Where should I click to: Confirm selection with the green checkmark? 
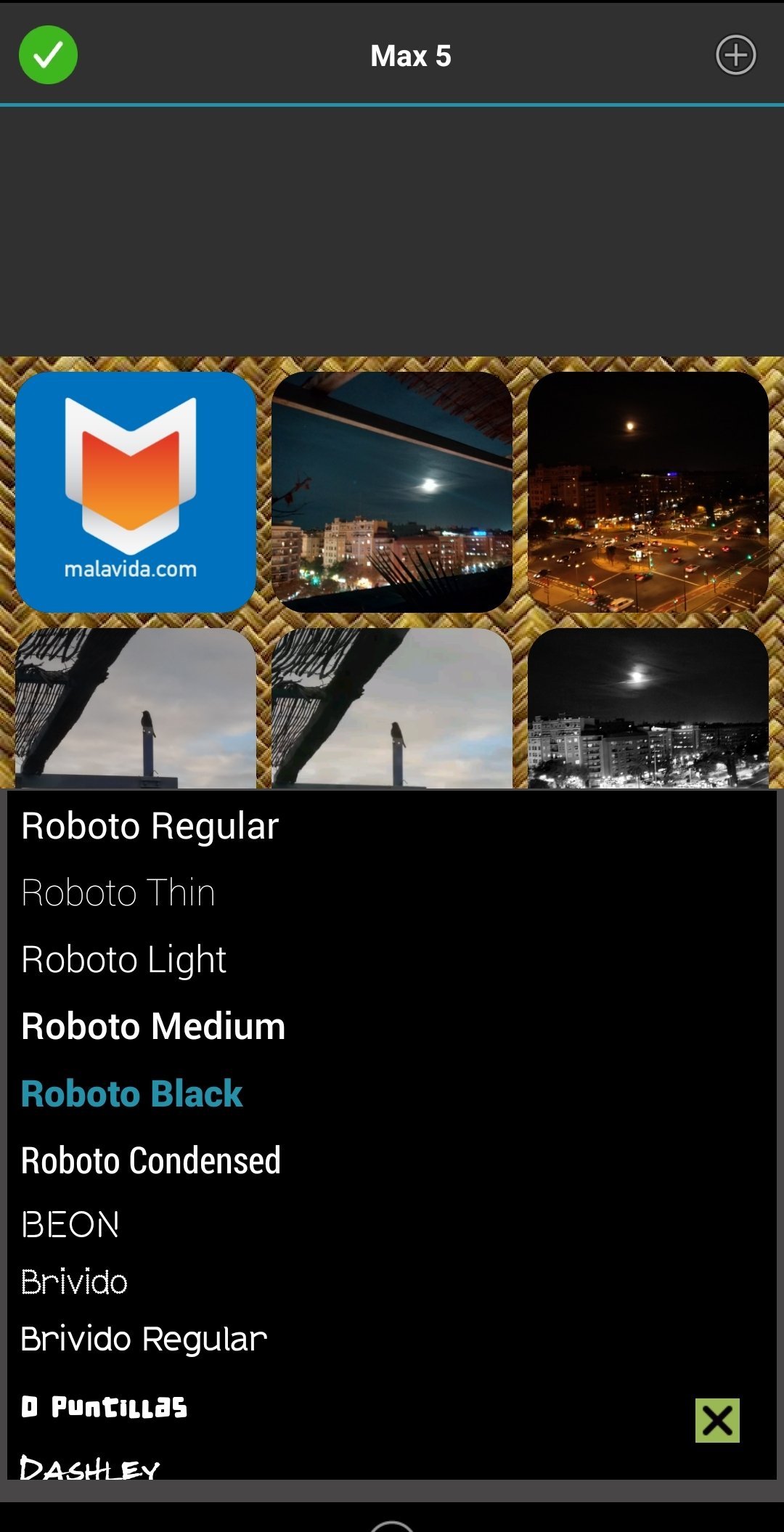tap(48, 55)
